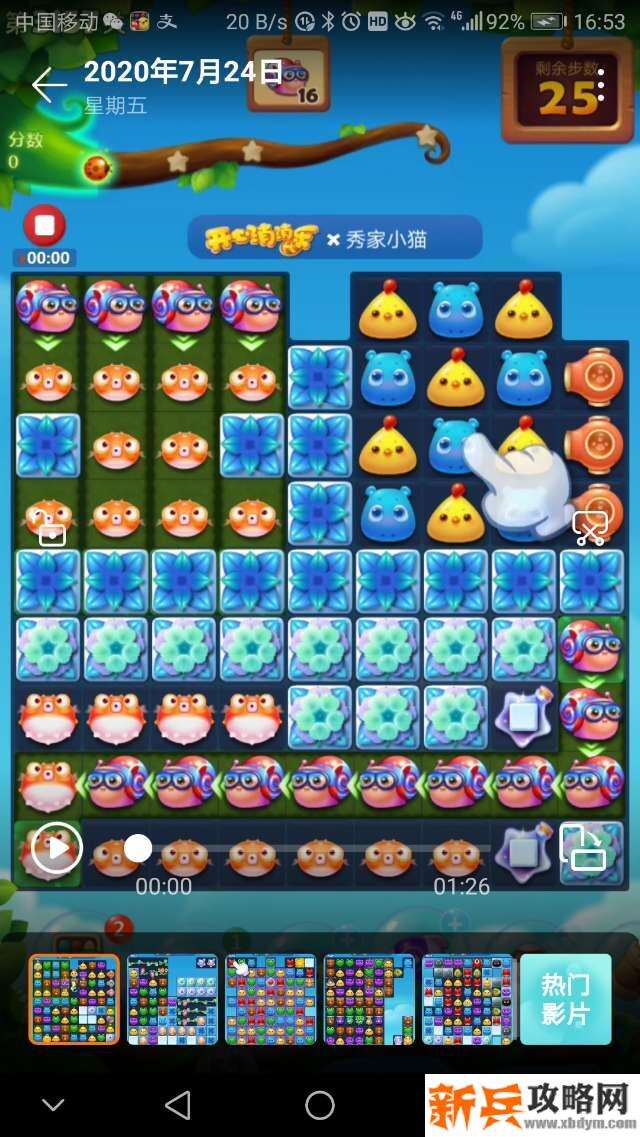The image size is (640, 1137).
Task: Select the first highlighted video thumbnail
Action: coord(74,999)
